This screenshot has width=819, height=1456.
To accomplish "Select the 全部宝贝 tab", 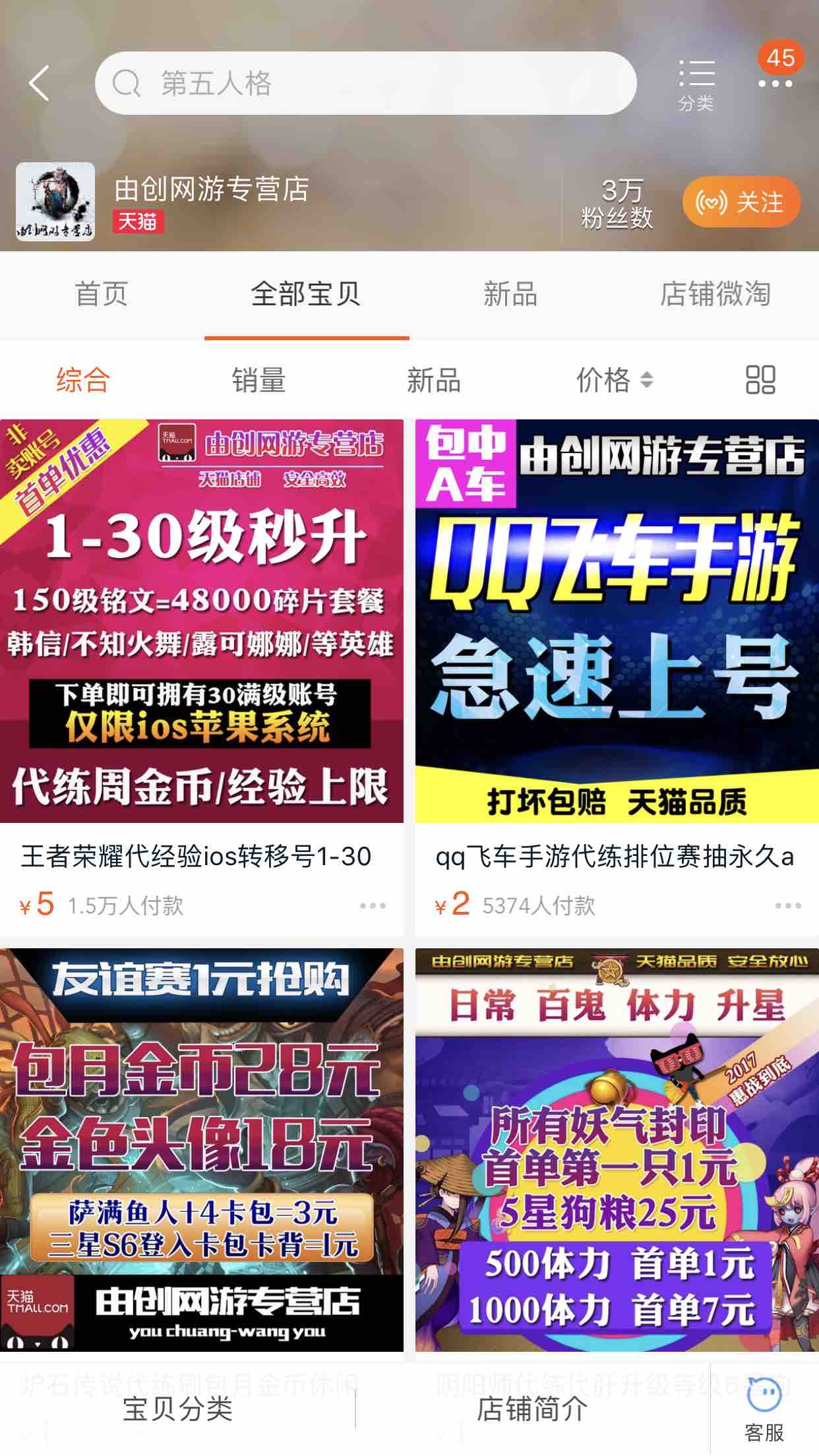I will click(x=306, y=294).
